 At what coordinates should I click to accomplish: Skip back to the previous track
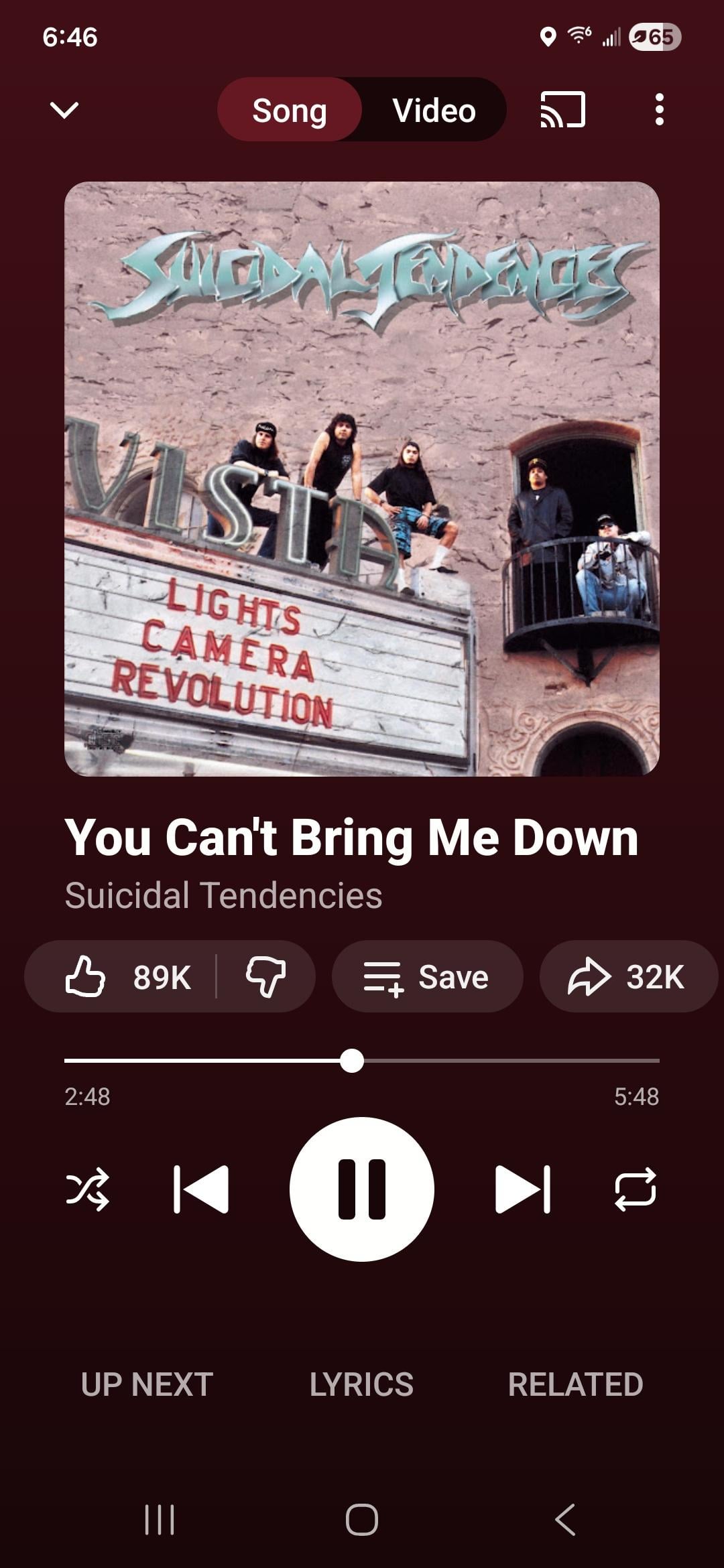[201, 1189]
